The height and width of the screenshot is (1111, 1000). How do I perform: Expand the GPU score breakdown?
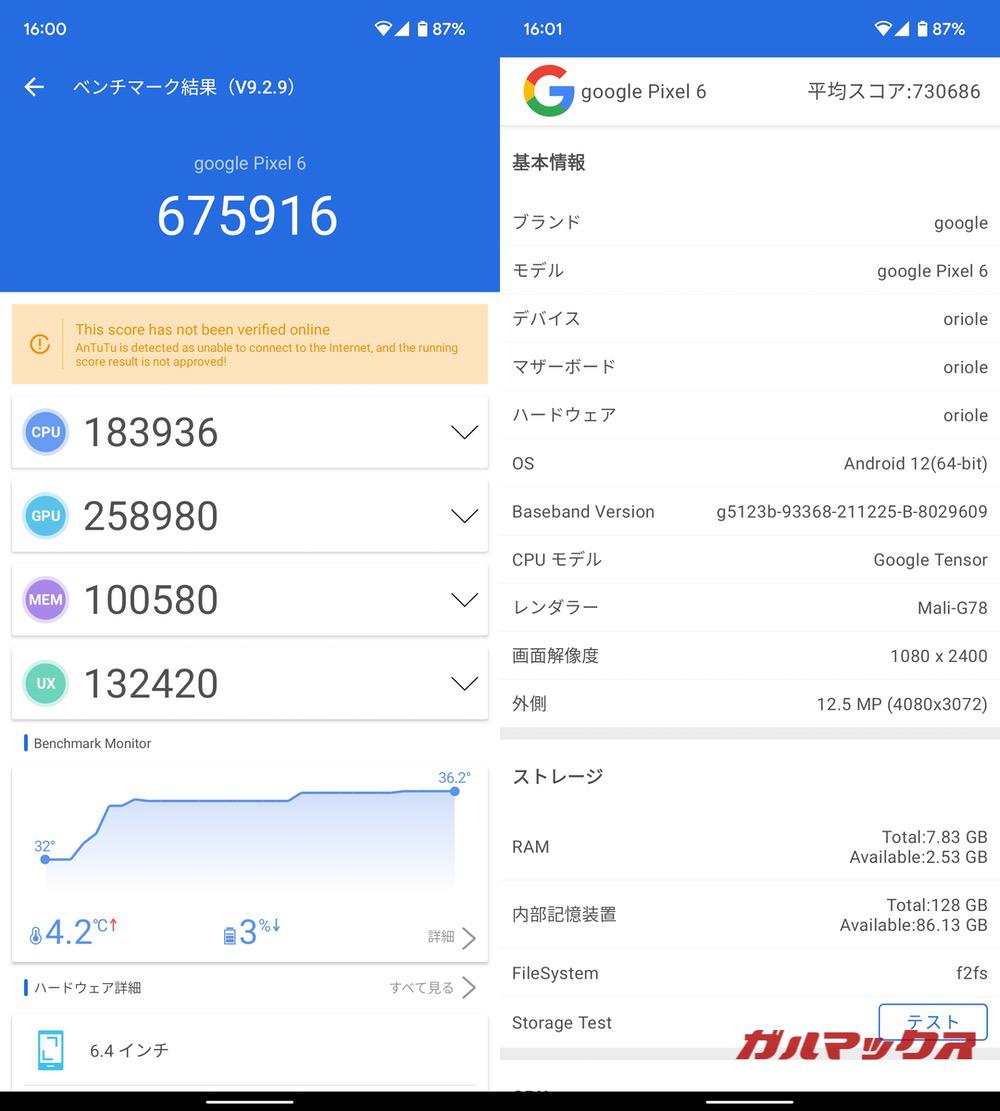pyautogui.click(x=463, y=515)
